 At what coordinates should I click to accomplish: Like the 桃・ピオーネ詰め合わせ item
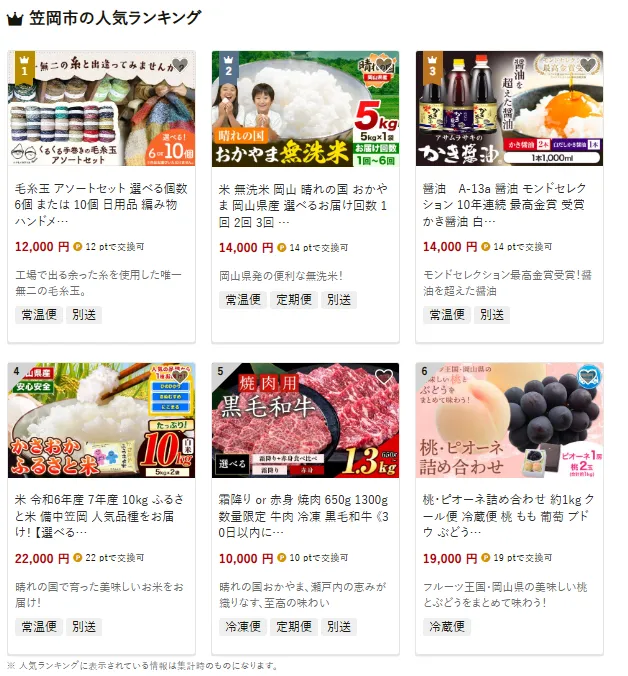pyautogui.click(x=588, y=378)
